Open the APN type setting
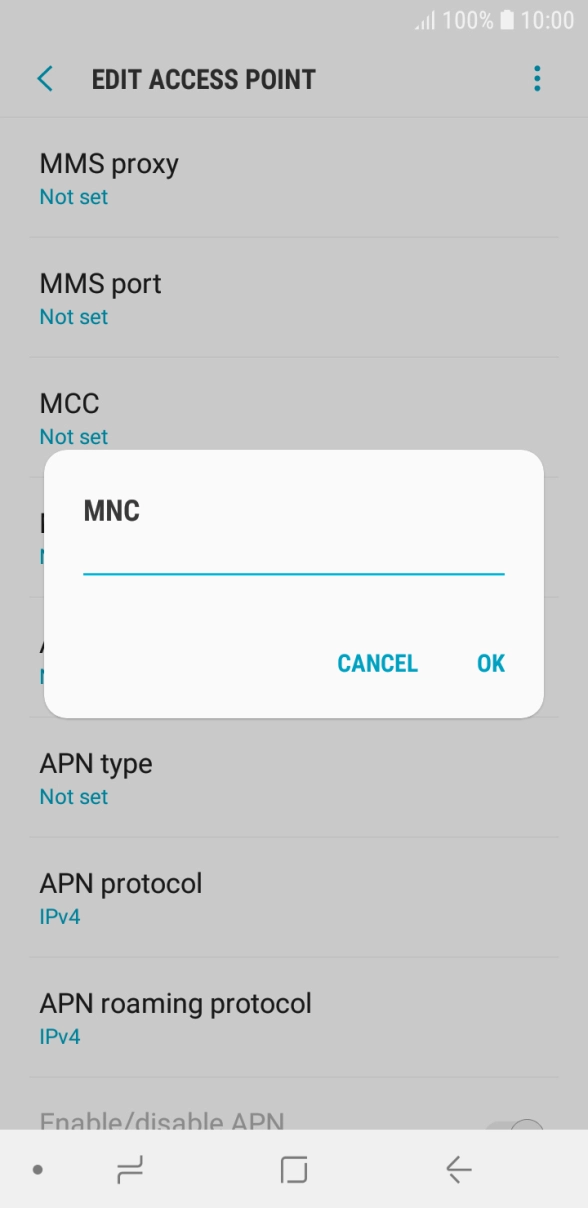This screenshot has width=588, height=1208. tap(294, 778)
